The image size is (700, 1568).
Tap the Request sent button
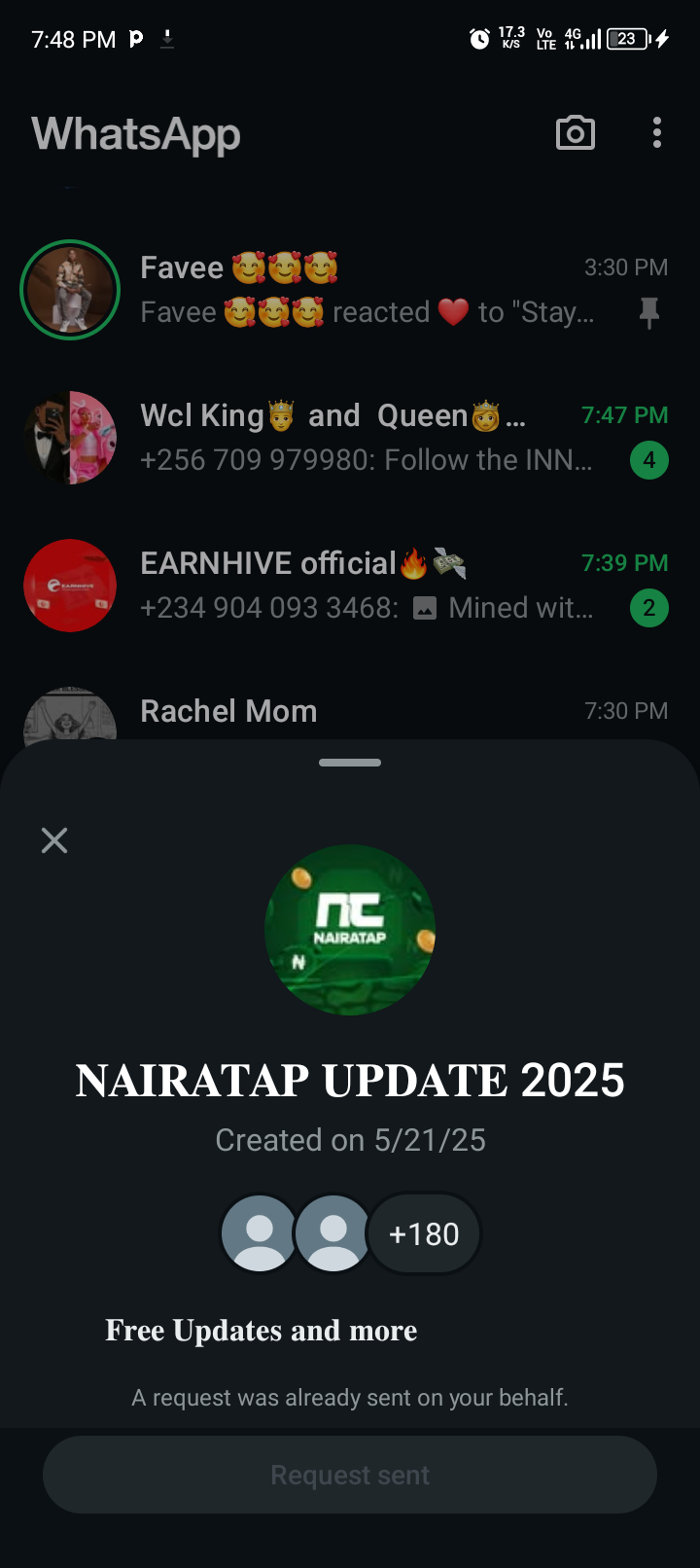pyautogui.click(x=350, y=1475)
